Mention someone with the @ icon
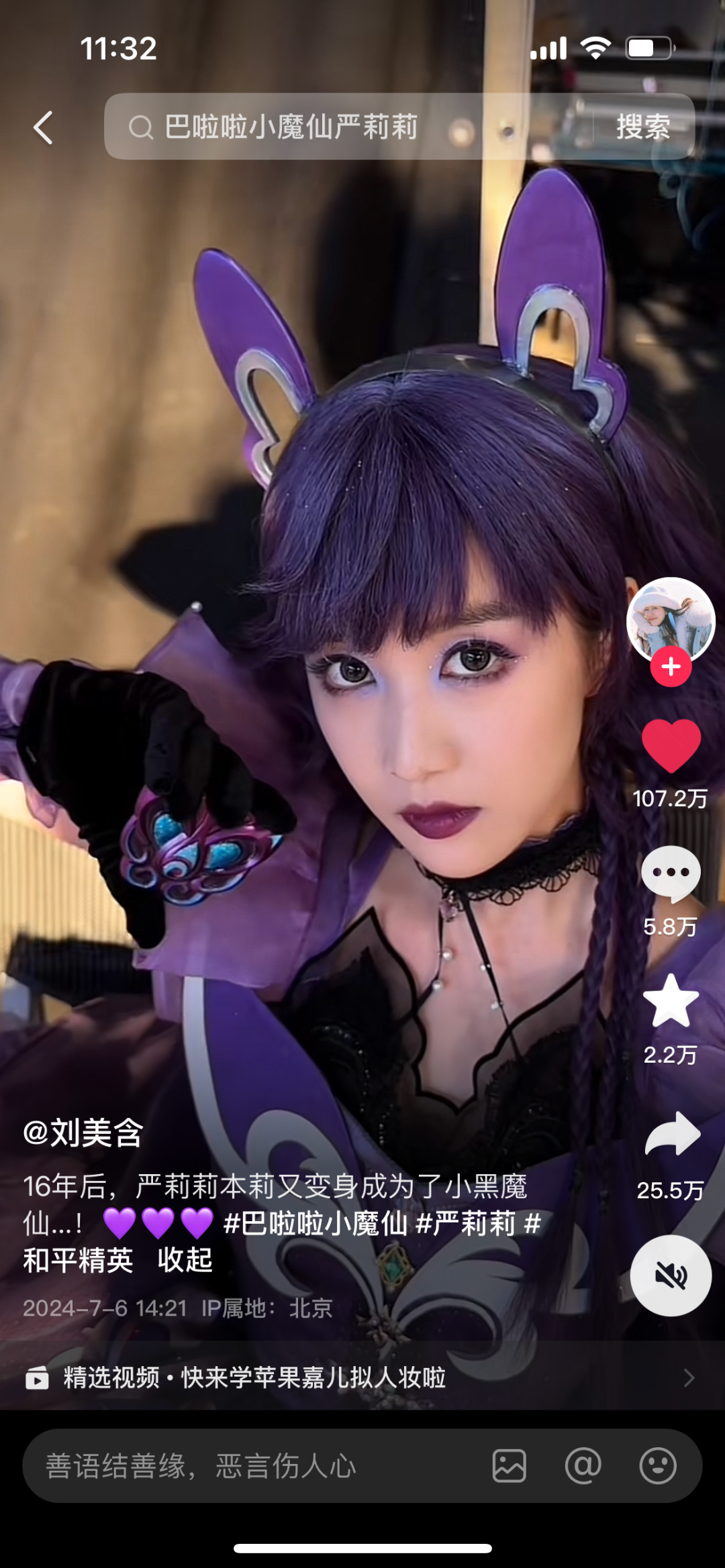 click(x=583, y=1466)
